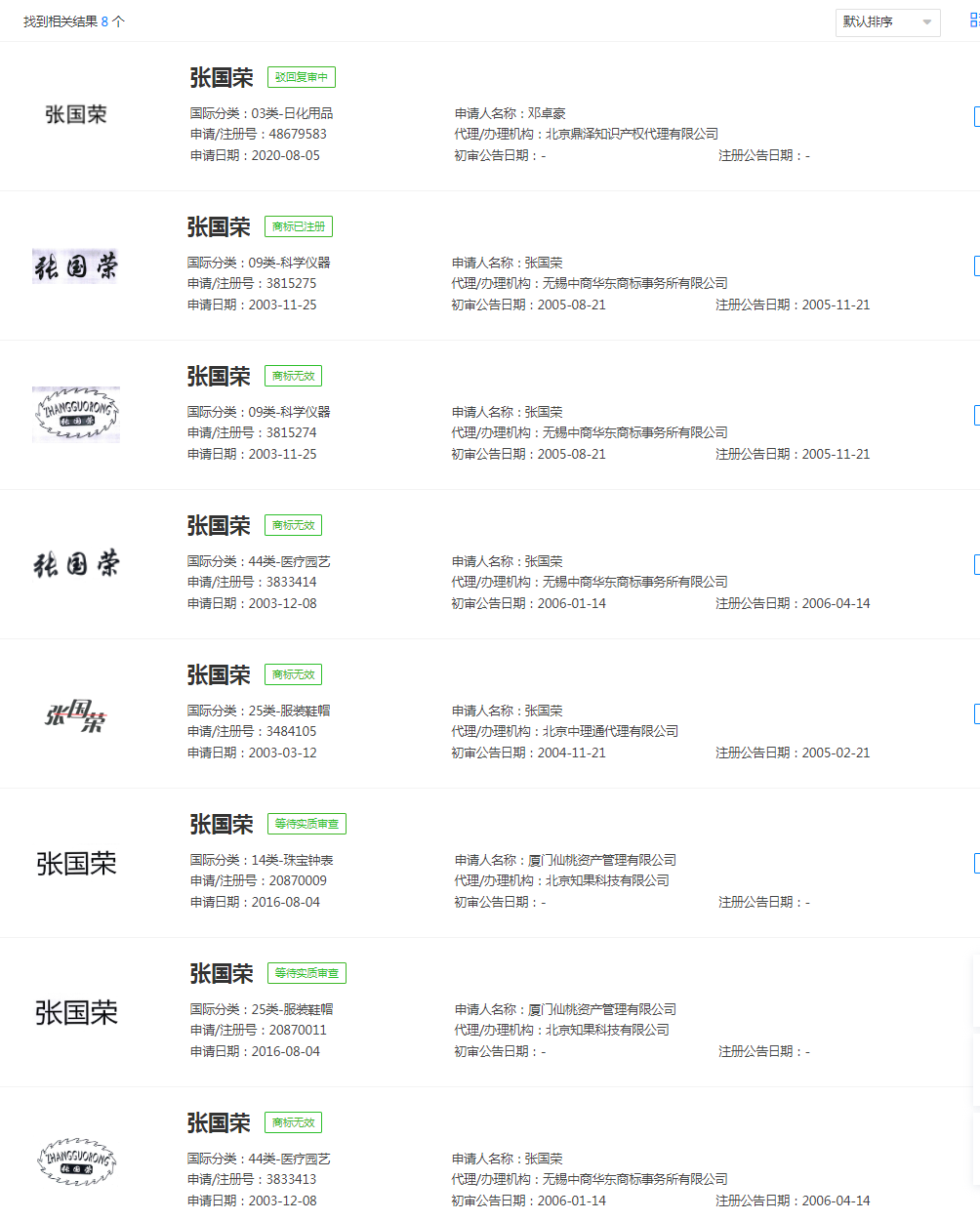This screenshot has width=980, height=1221.
Task: Open trademark result with number 3833414
Action: (x=219, y=526)
